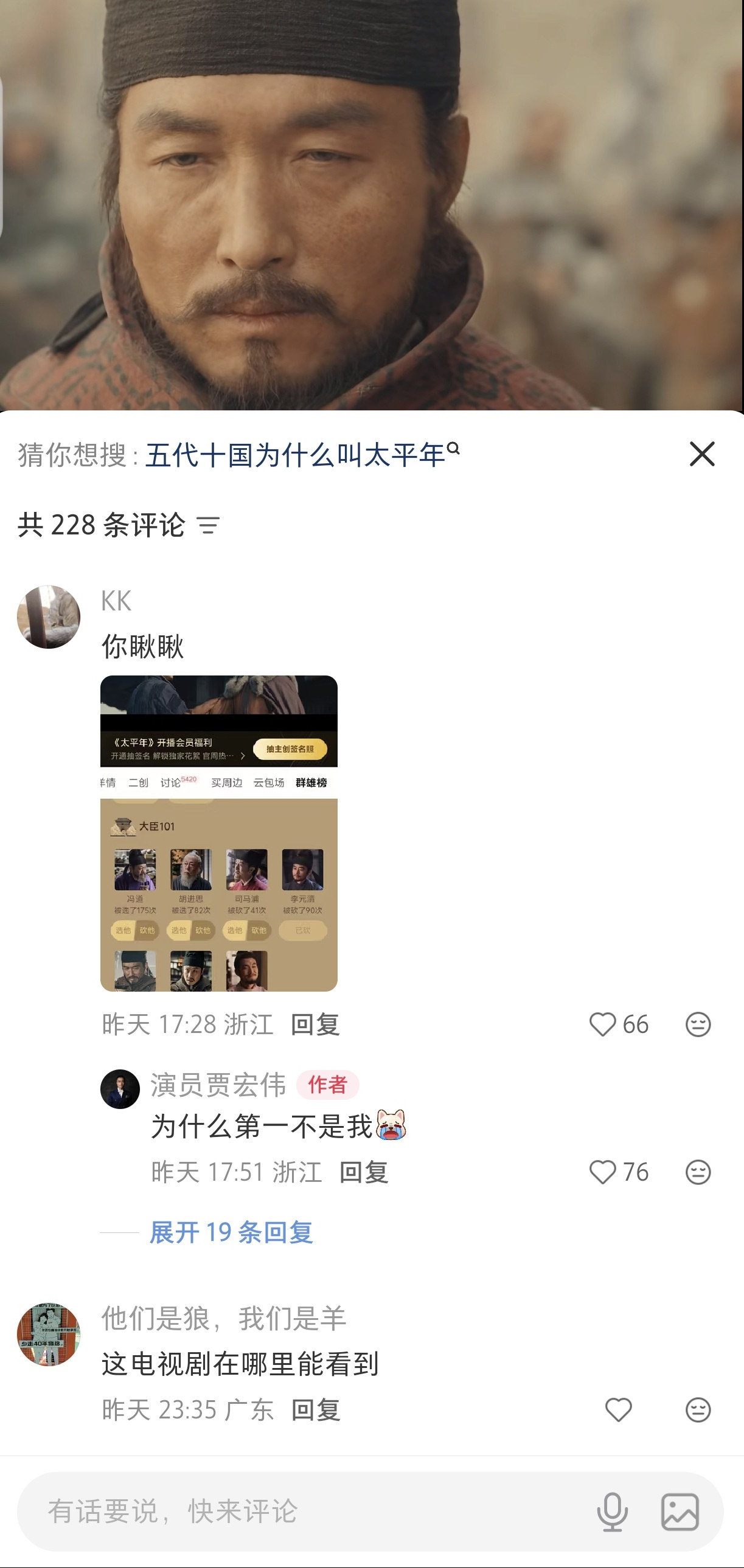
Task: Like KK's comment with 66 likes
Action: point(603,1024)
